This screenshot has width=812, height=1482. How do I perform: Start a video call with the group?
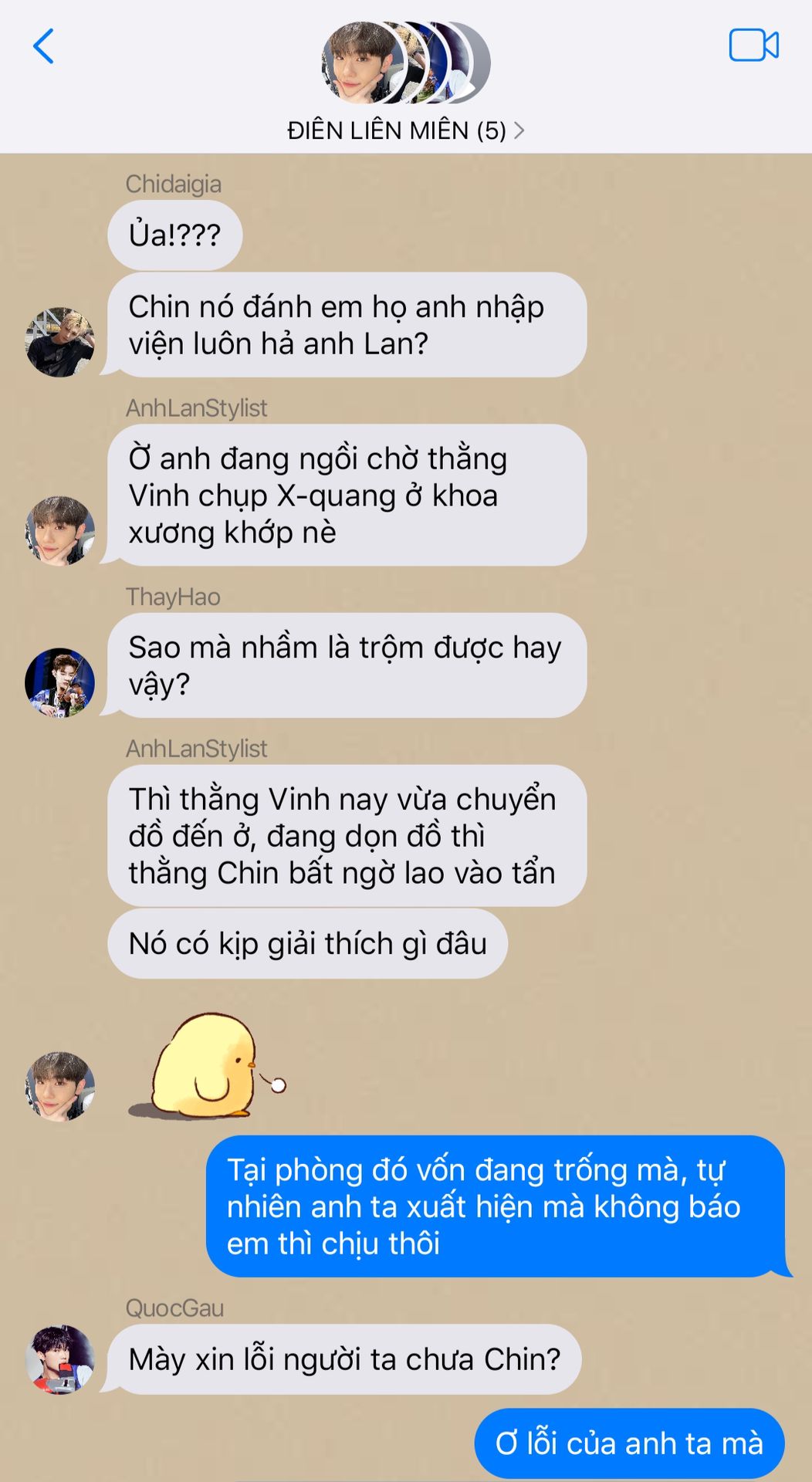click(x=753, y=45)
